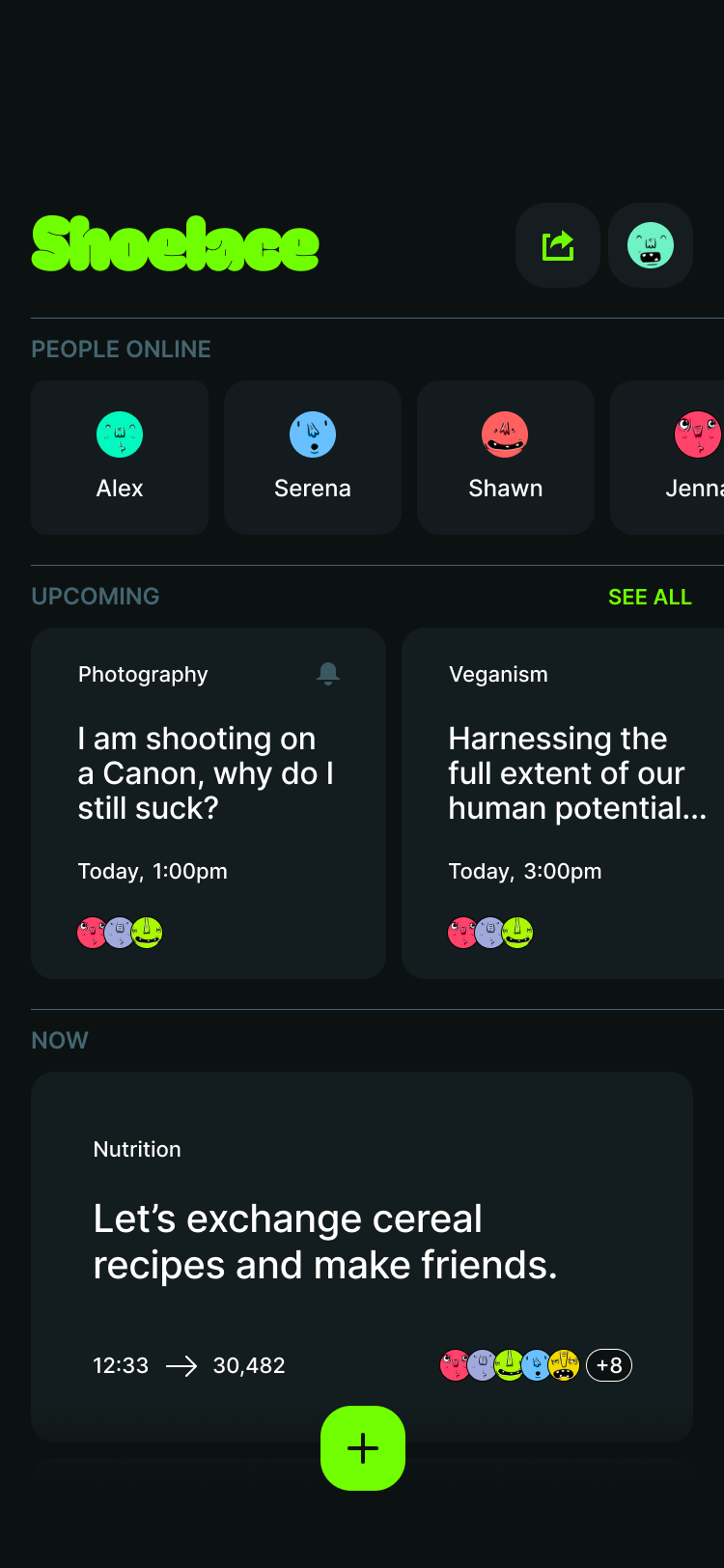
Task: Open the Veganism event card
Action: click(x=563, y=803)
